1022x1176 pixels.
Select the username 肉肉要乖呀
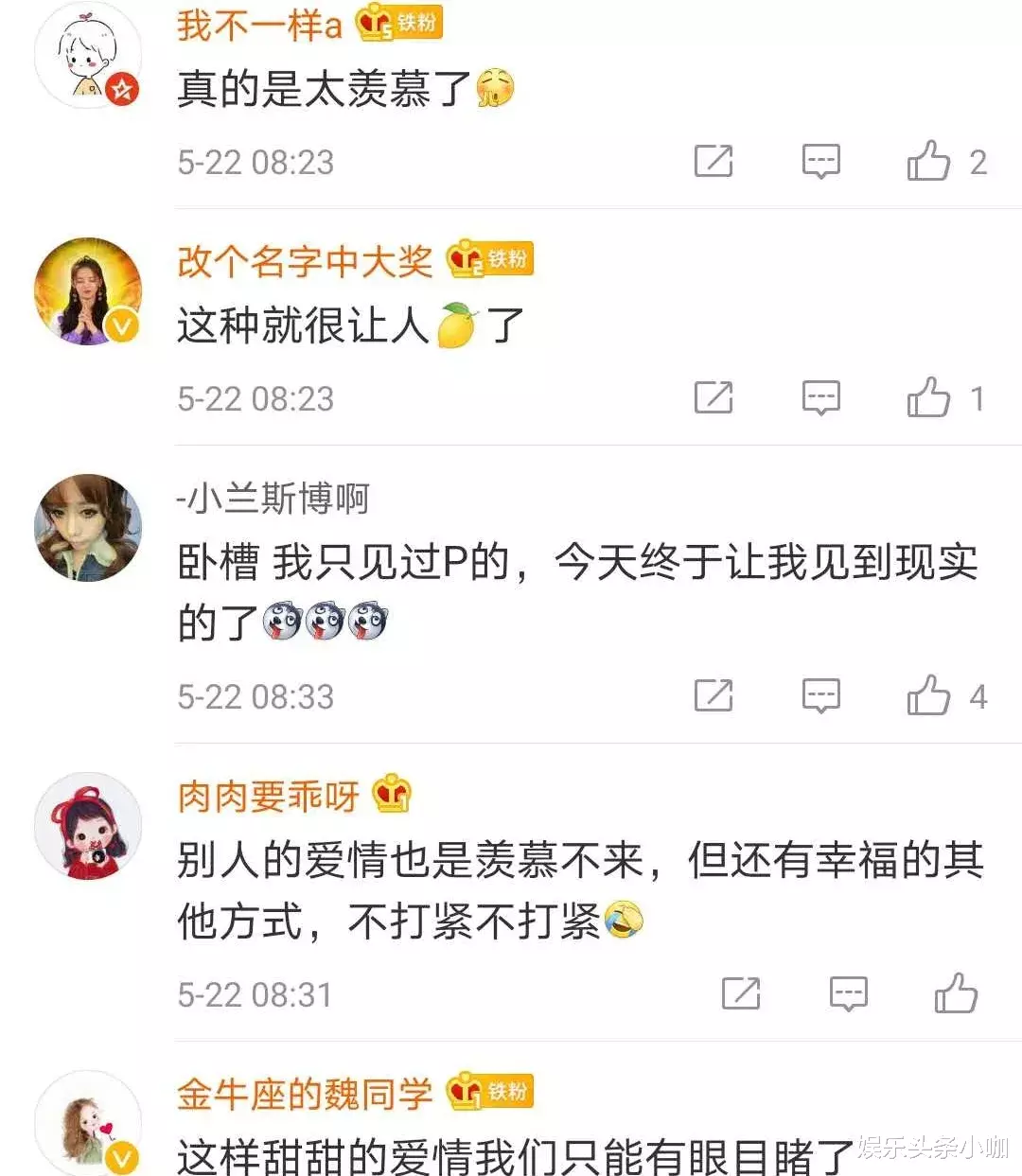point(267,796)
